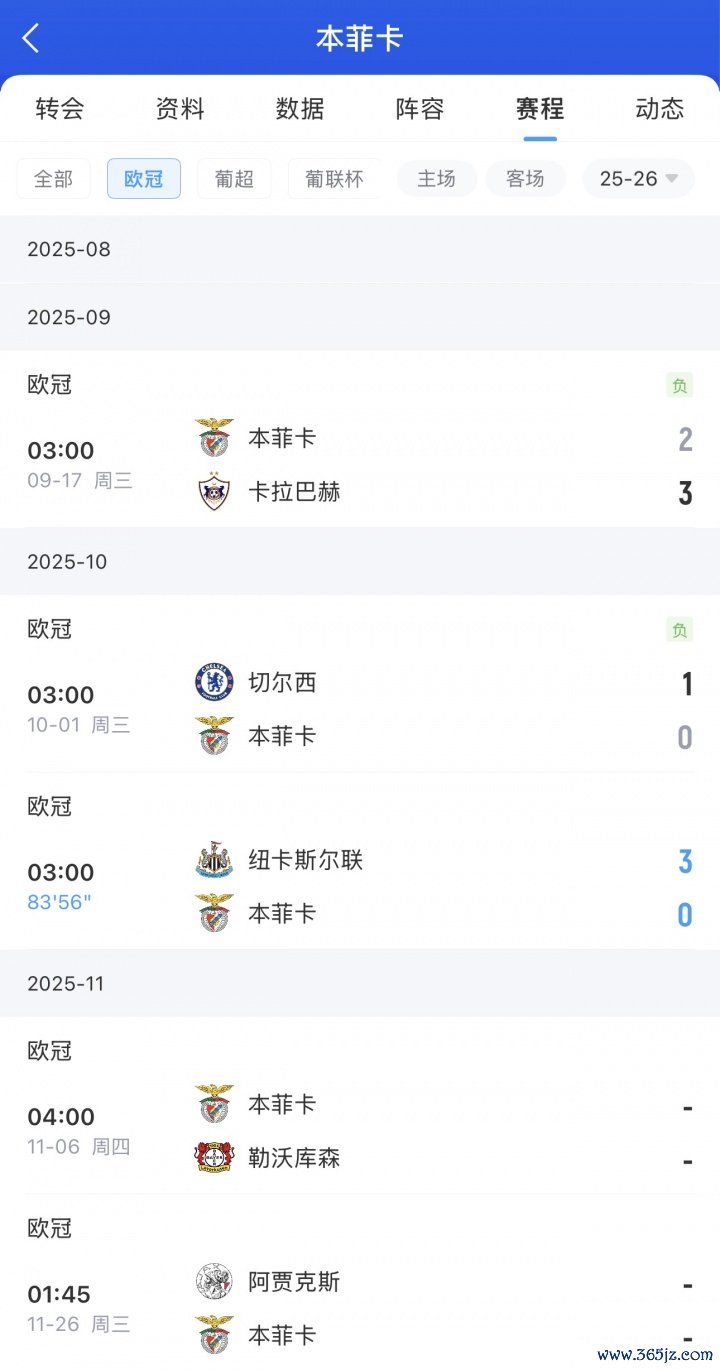The width and height of the screenshot is (720, 1370).
Task: Open the 本菲卡 vs 卡拉巴赫 match
Action: (360, 465)
